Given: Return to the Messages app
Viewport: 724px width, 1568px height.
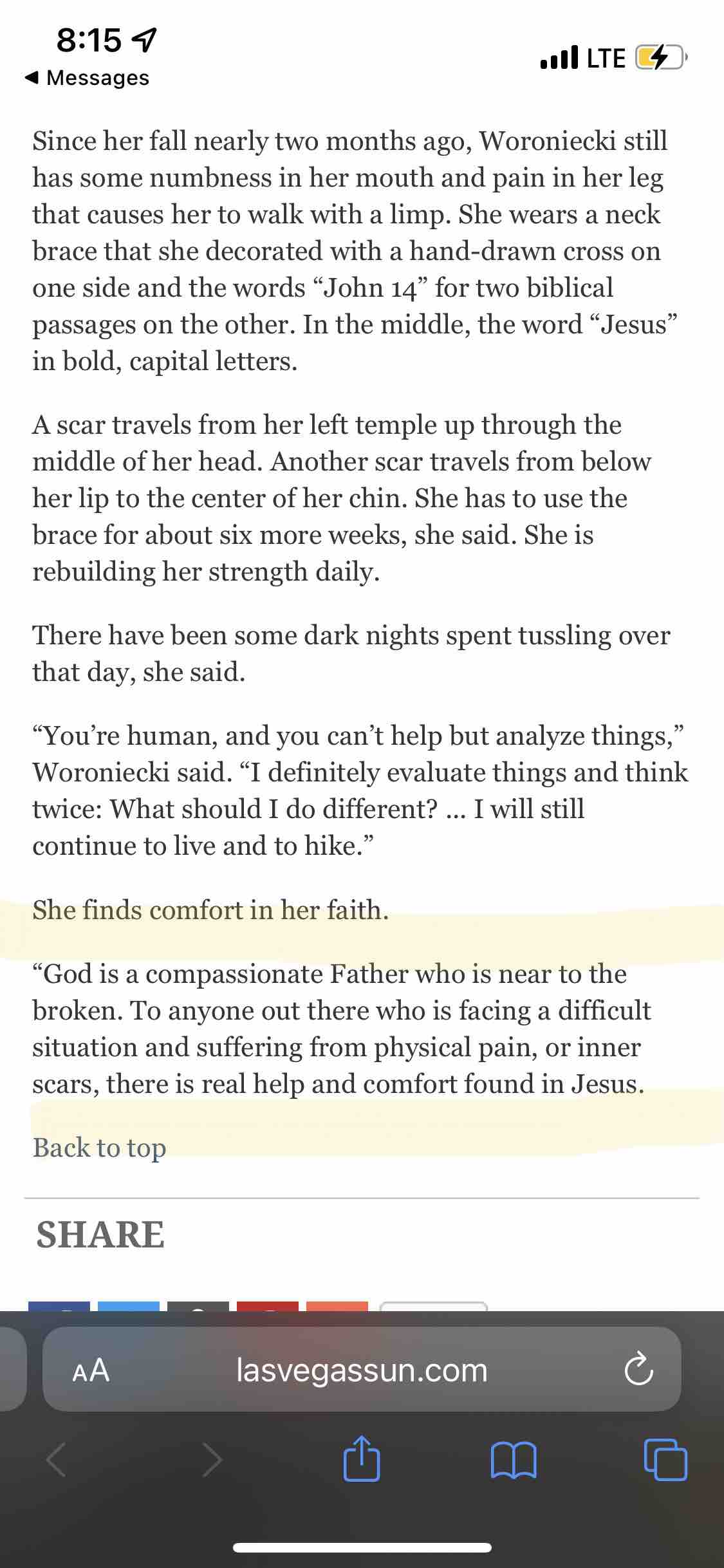Looking at the screenshot, I should coord(87,78).
